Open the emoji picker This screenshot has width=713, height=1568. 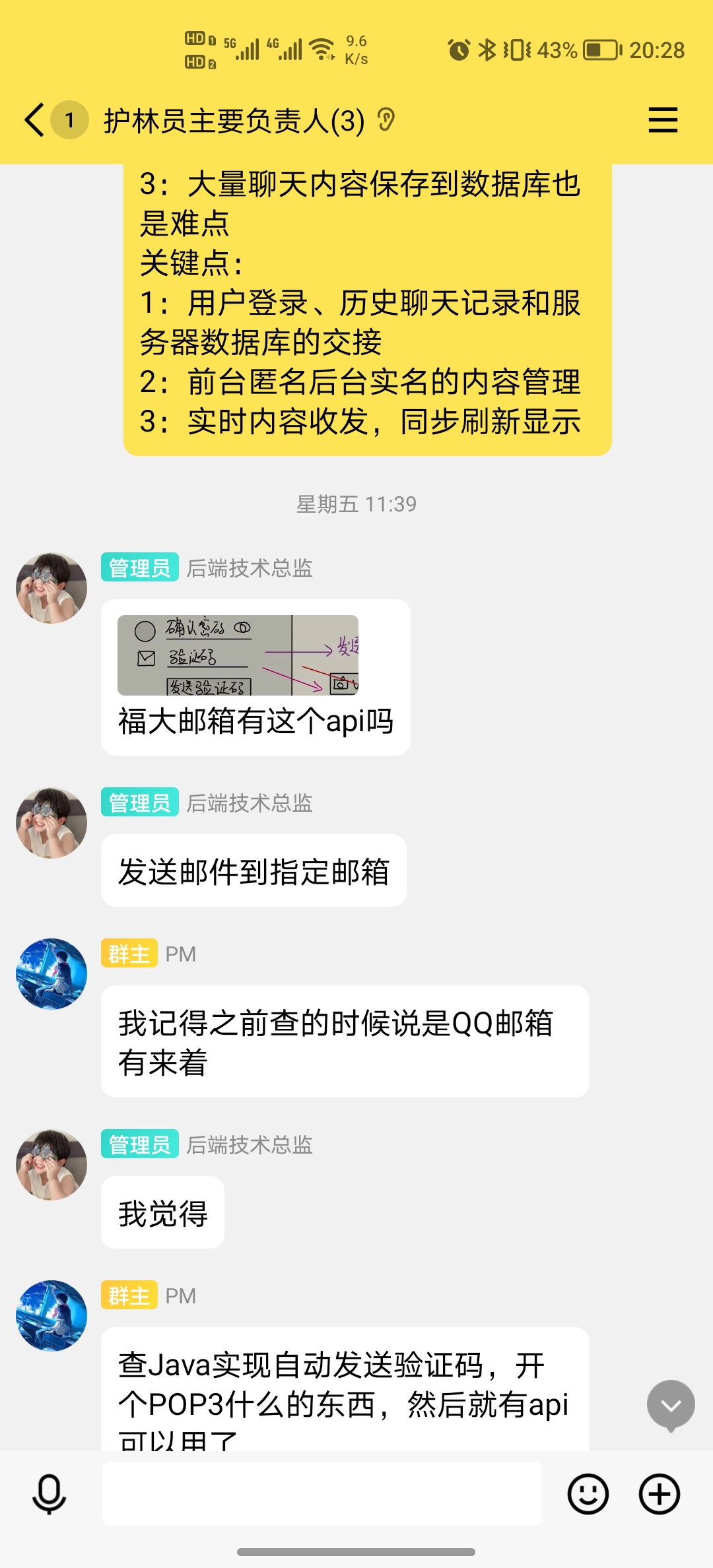point(588,1494)
